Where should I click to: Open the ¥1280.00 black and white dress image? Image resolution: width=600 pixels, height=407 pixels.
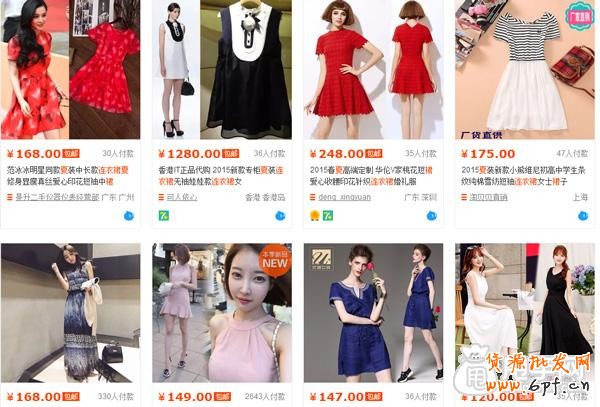[222, 70]
